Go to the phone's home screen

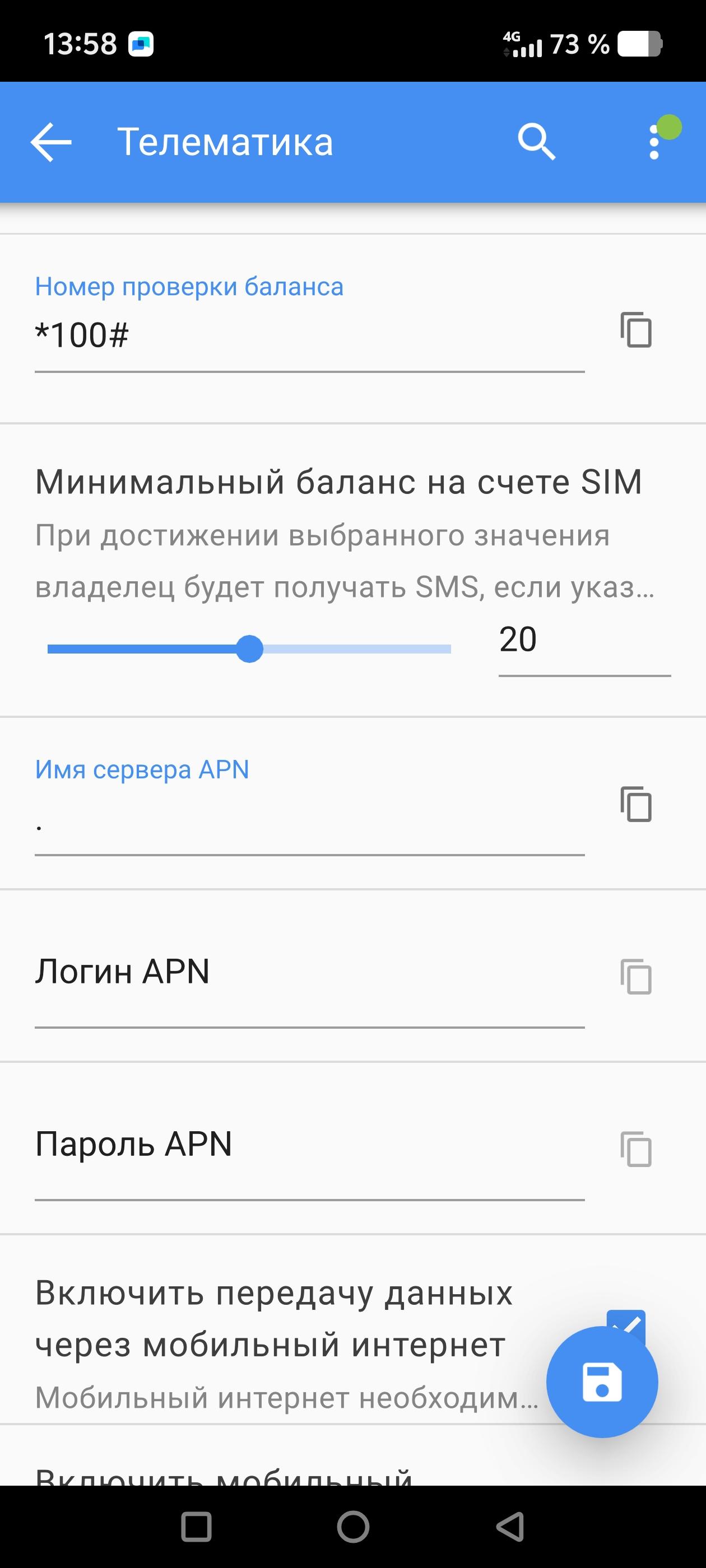point(354,1527)
